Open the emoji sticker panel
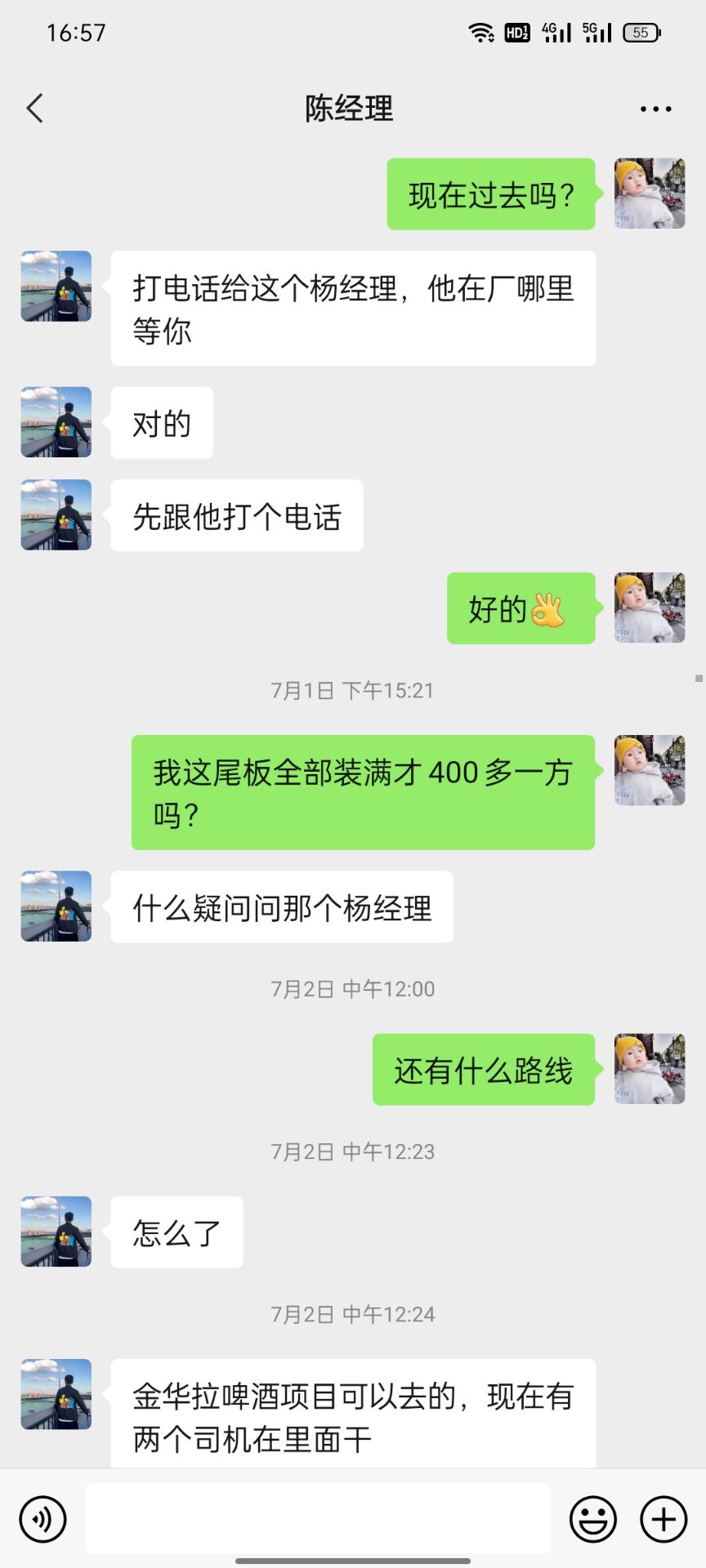This screenshot has height=1568, width=706. click(592, 1519)
